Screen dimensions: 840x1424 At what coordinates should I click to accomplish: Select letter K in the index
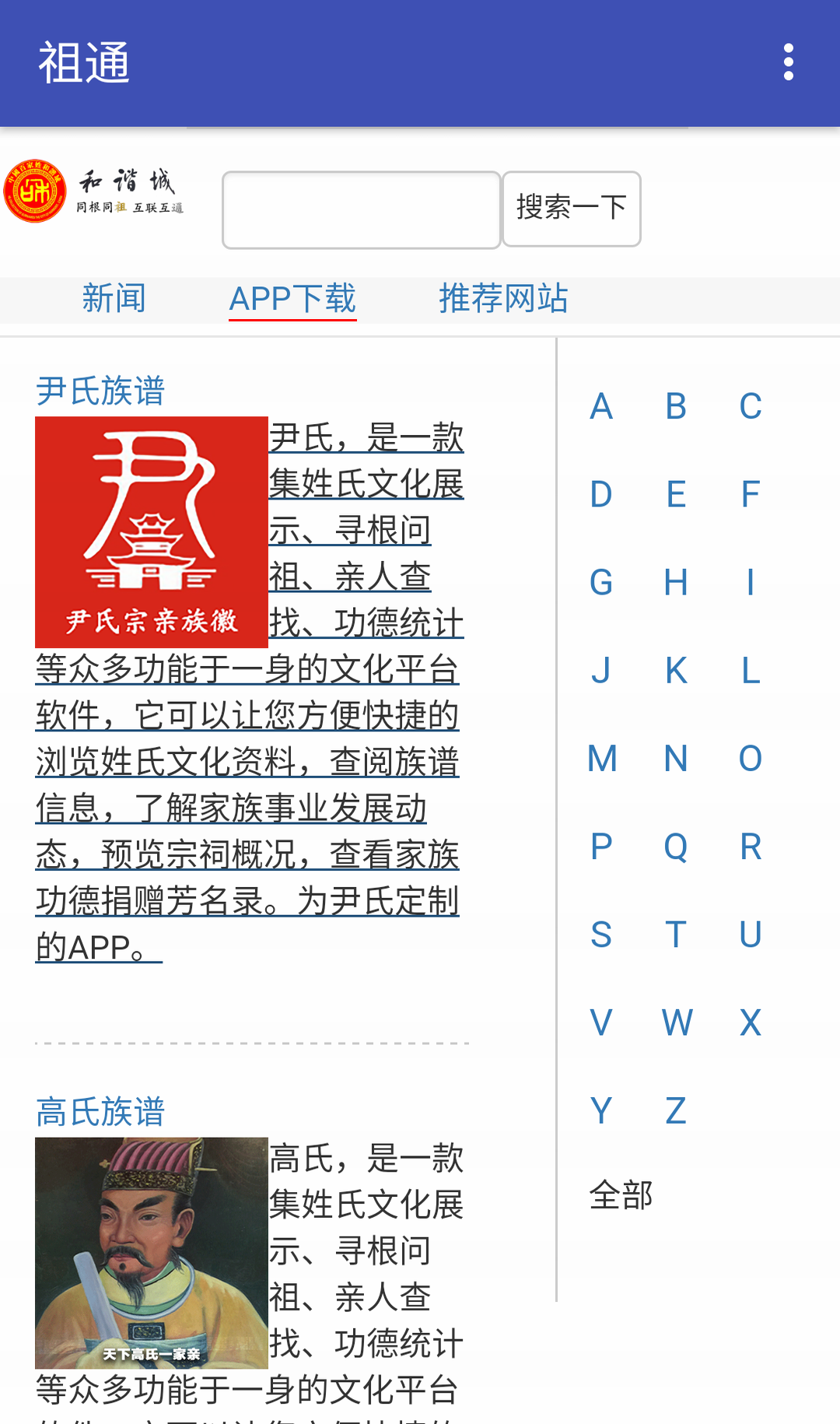(x=676, y=670)
